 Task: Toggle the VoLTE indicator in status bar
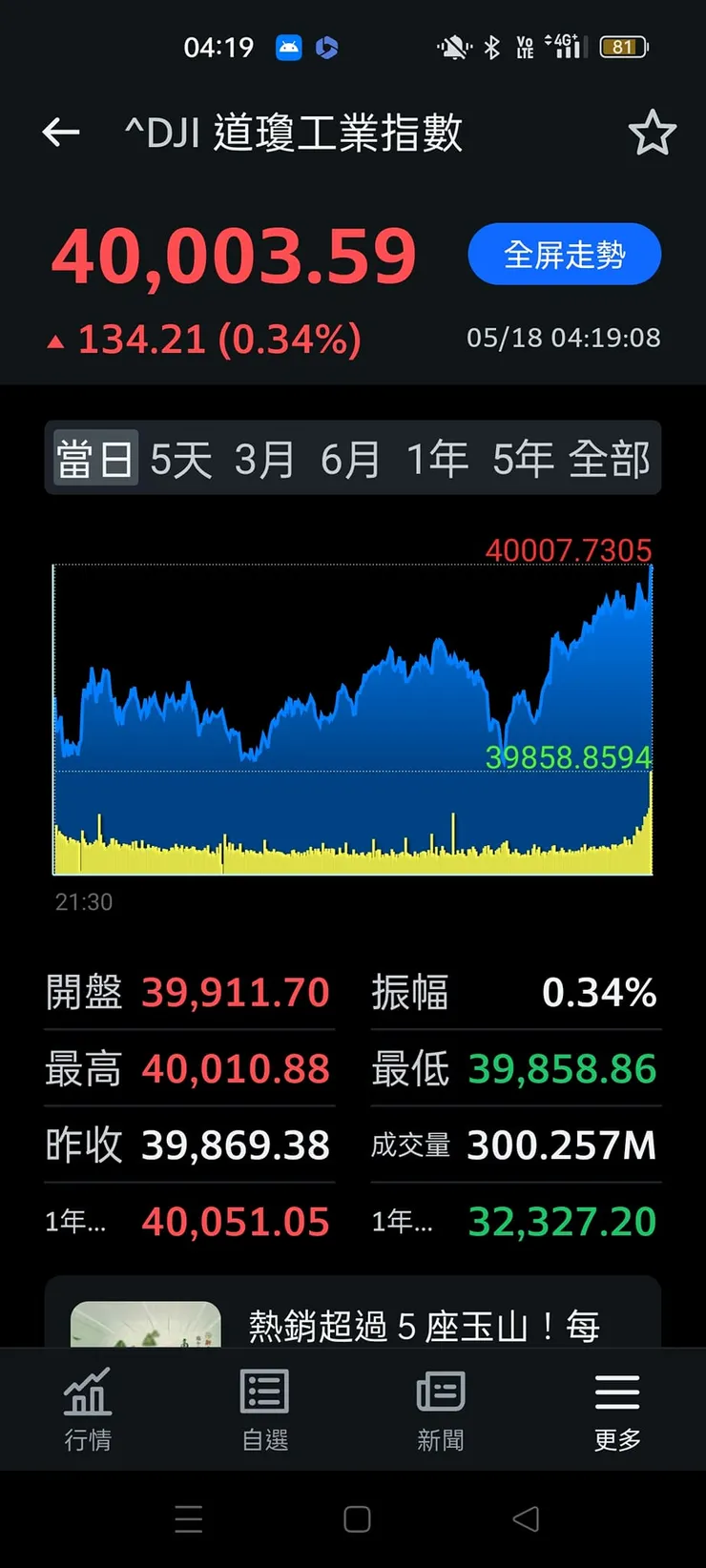tap(525, 47)
